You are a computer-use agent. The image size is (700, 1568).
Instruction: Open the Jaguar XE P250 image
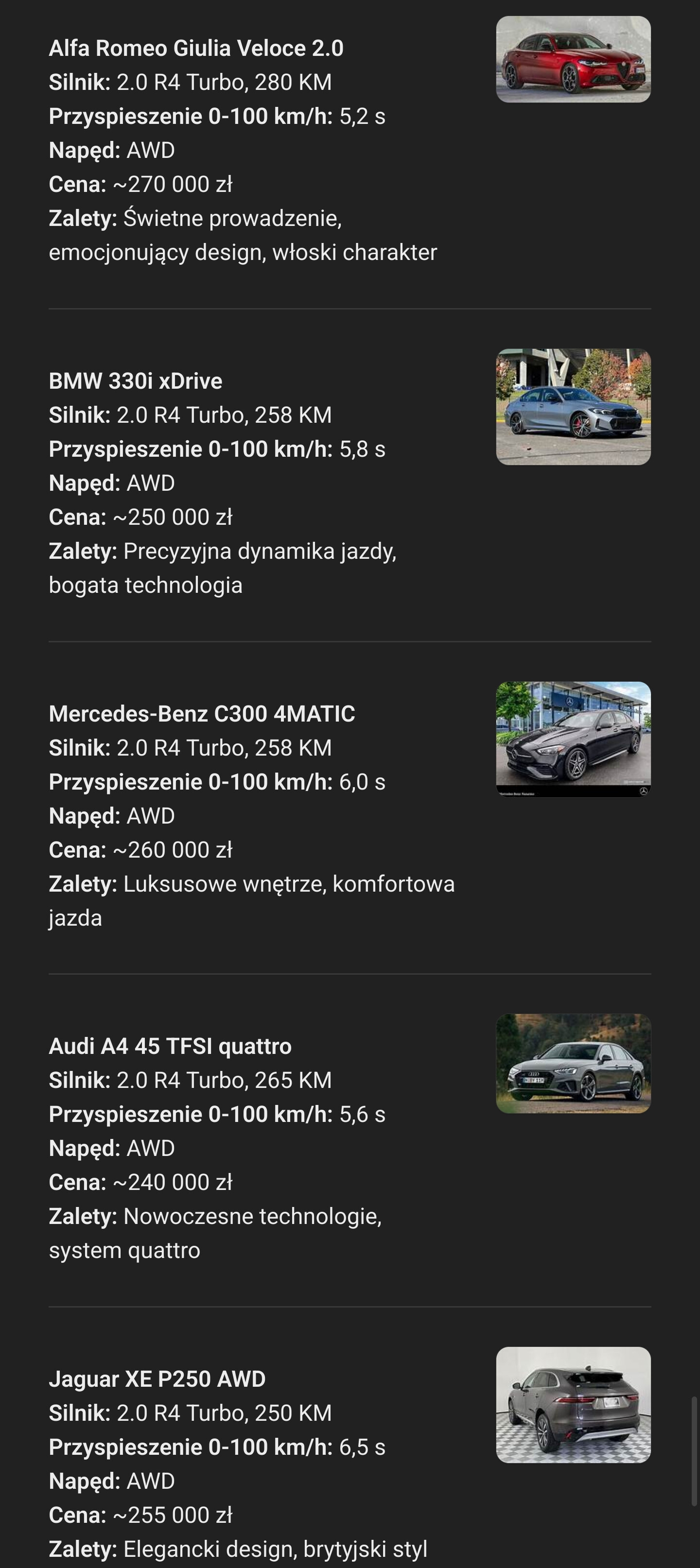[573, 1404]
